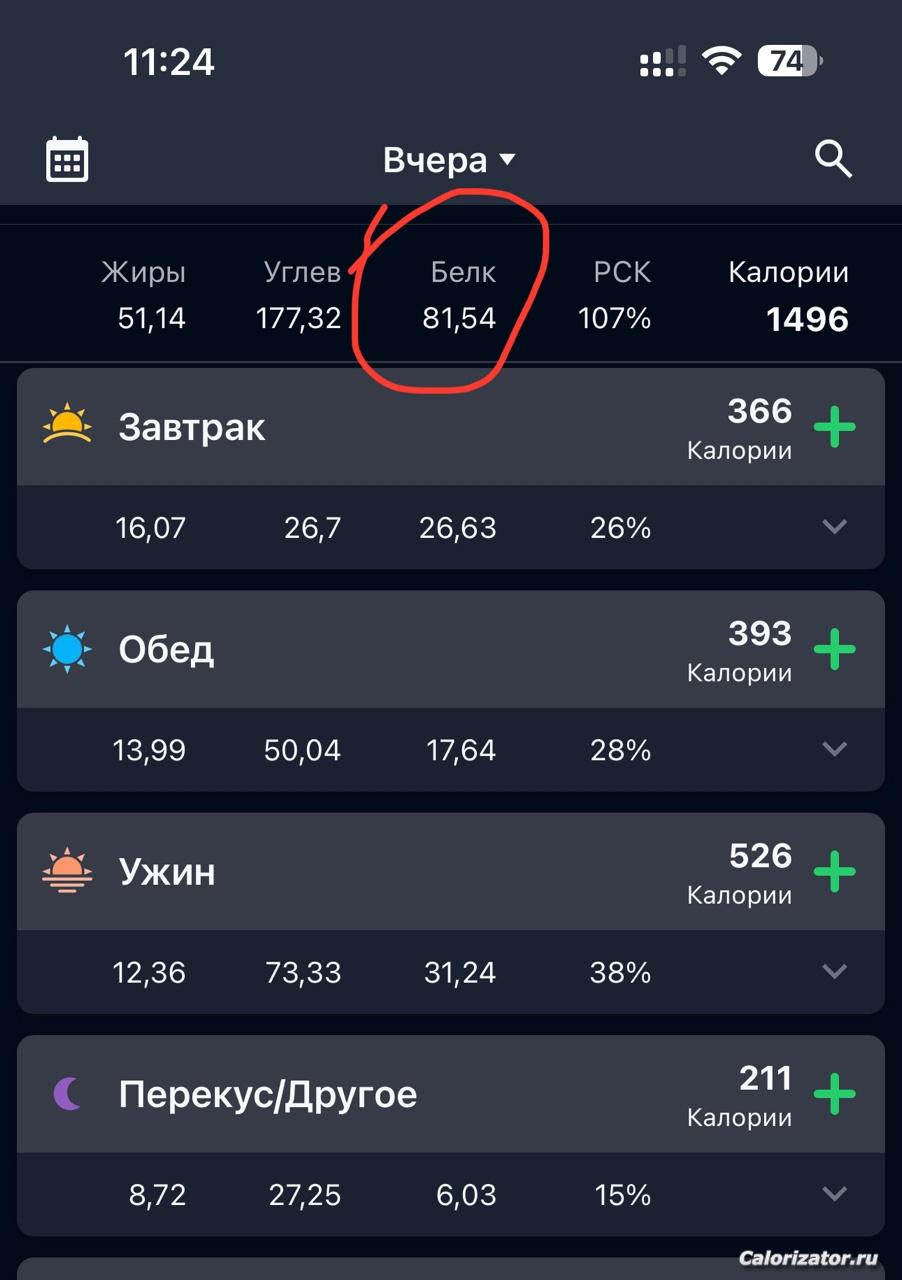The width and height of the screenshot is (902, 1280).
Task: Open the Вчера date dropdown
Action: coord(449,160)
